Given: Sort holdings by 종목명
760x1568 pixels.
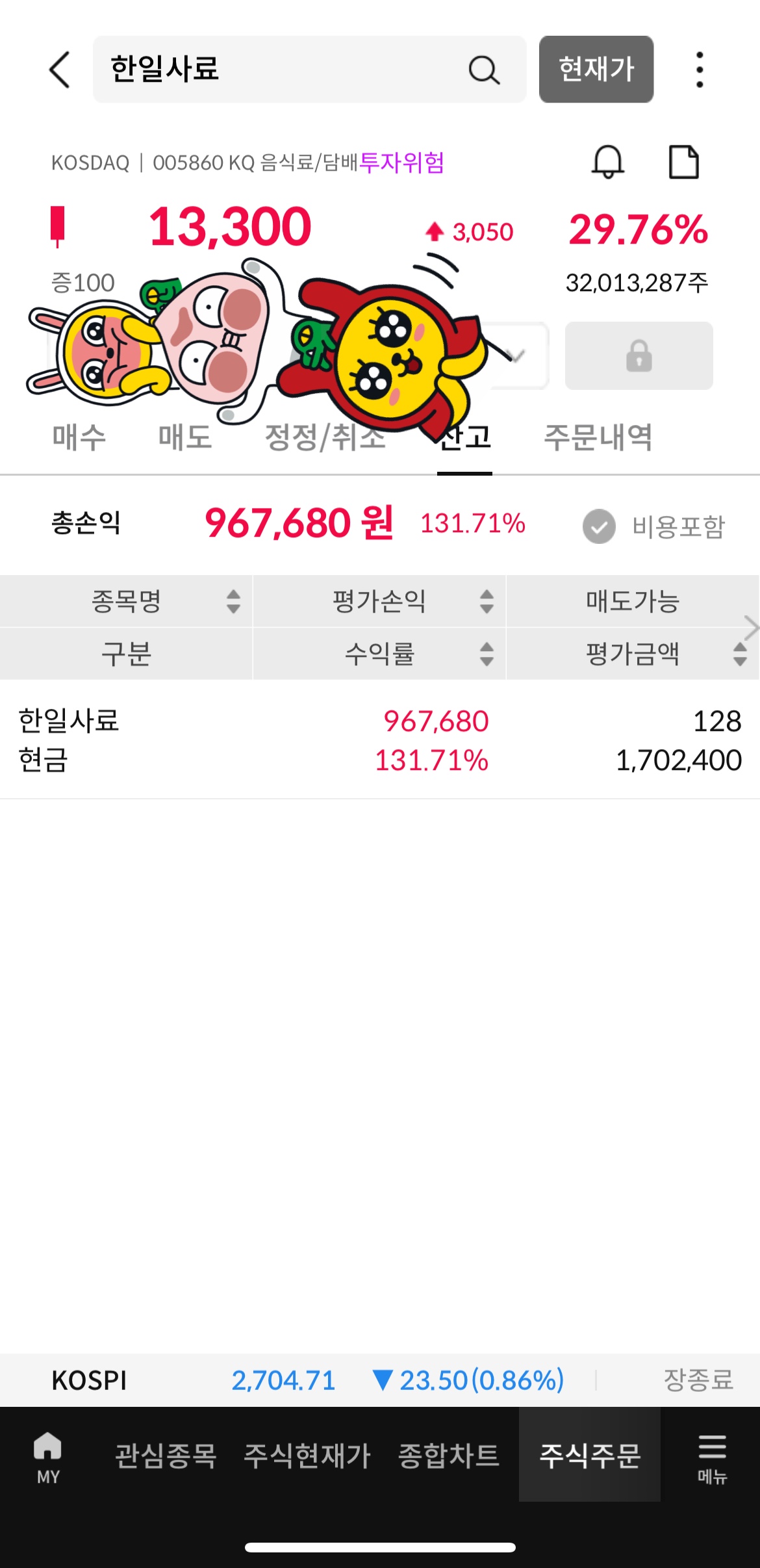Looking at the screenshot, I should (x=127, y=601).
